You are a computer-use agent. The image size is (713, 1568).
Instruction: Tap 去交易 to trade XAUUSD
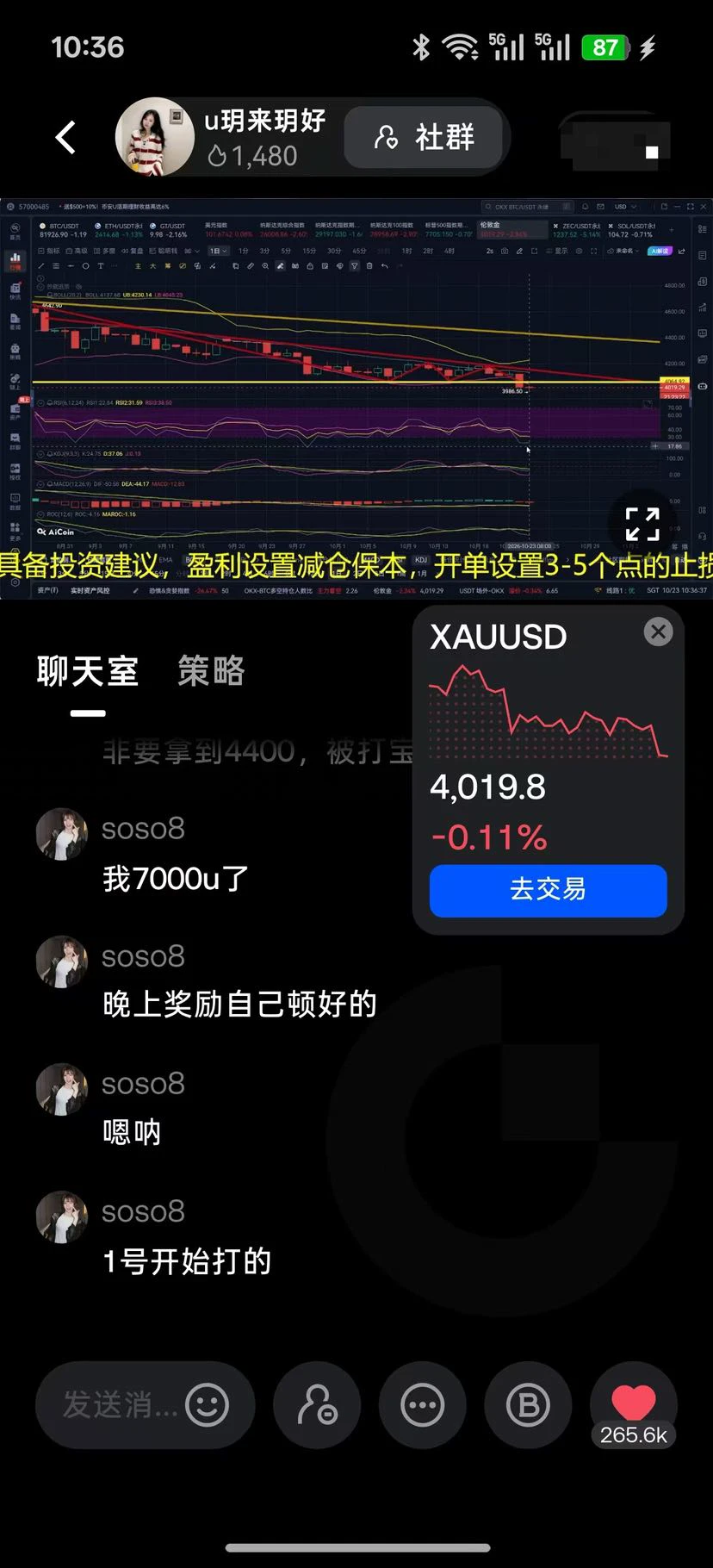tap(549, 890)
